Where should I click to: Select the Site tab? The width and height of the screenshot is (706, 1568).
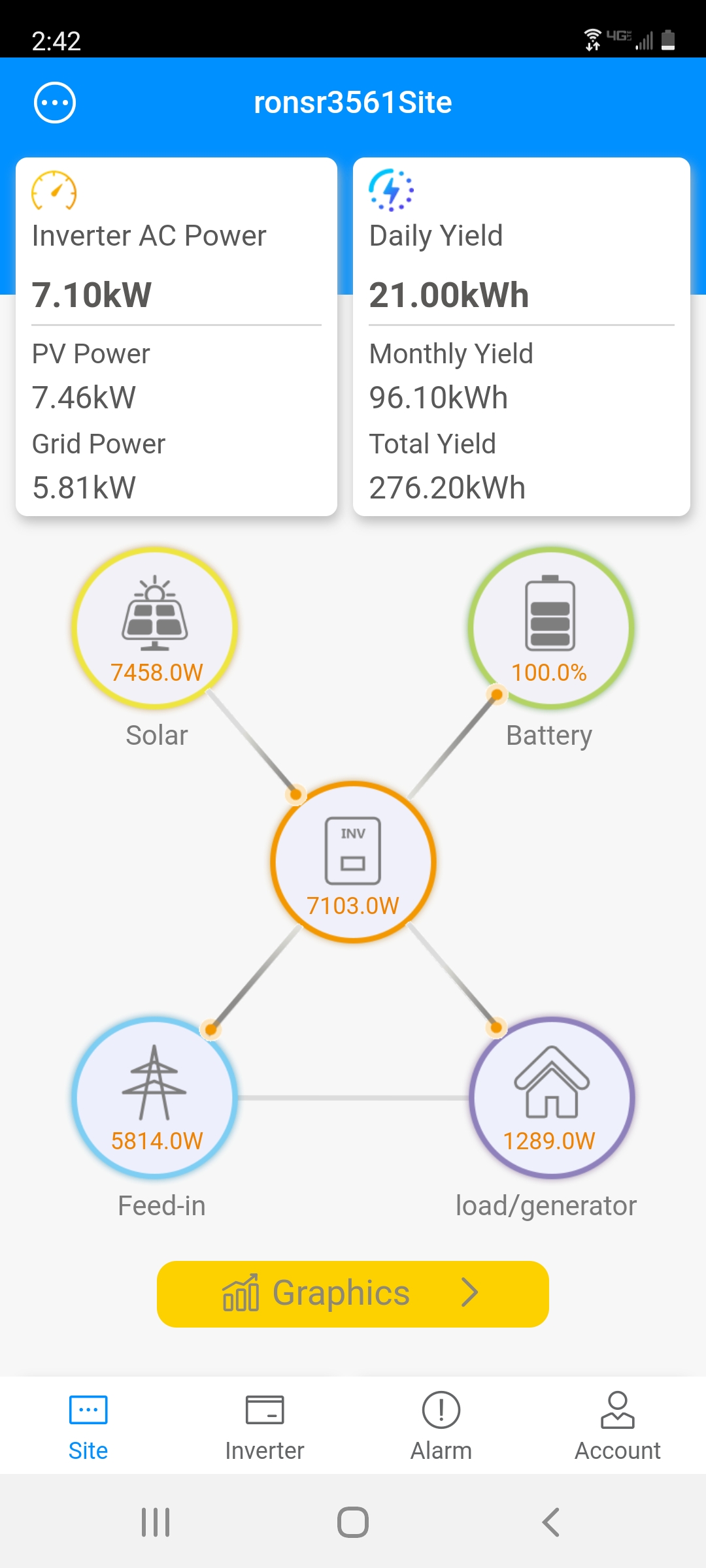(88, 1426)
